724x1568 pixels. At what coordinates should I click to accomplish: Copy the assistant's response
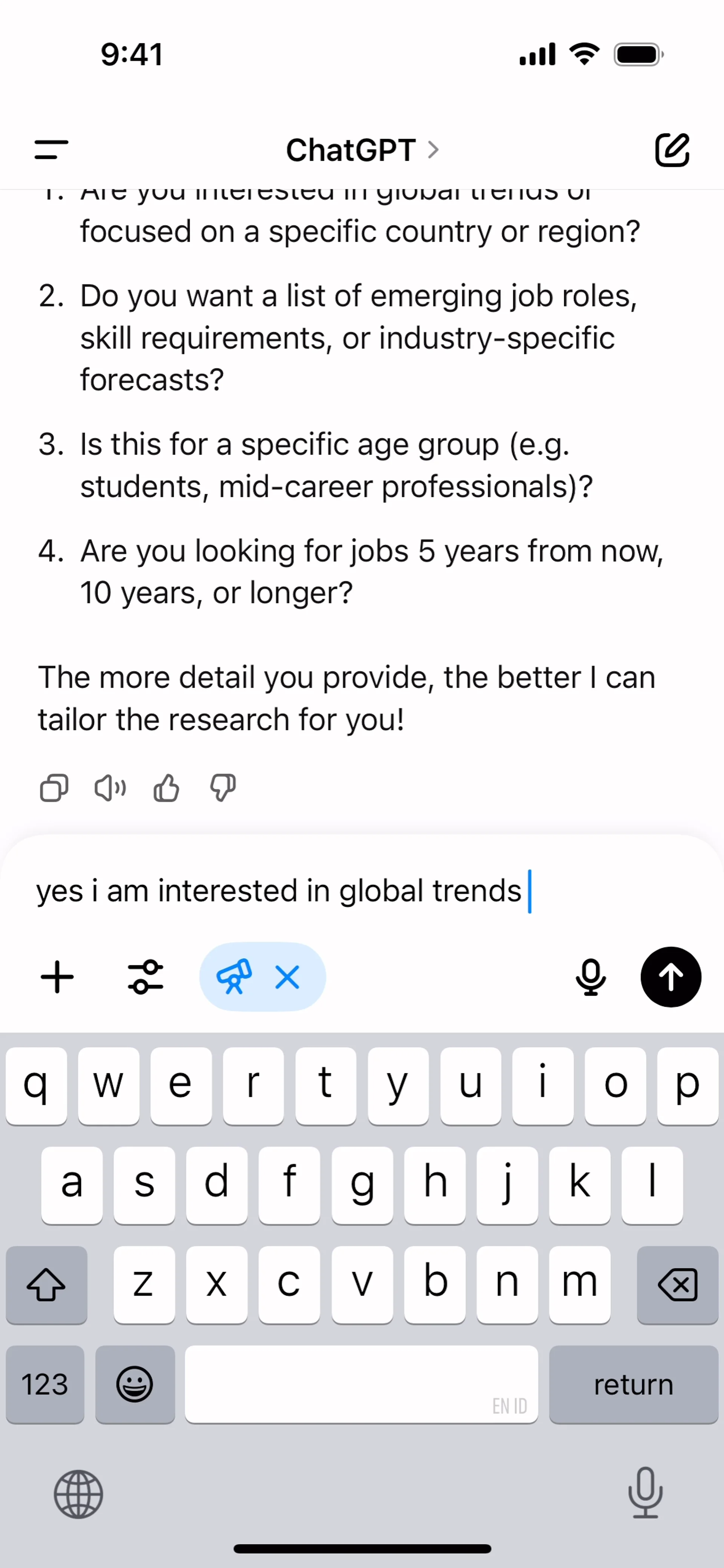(x=54, y=788)
